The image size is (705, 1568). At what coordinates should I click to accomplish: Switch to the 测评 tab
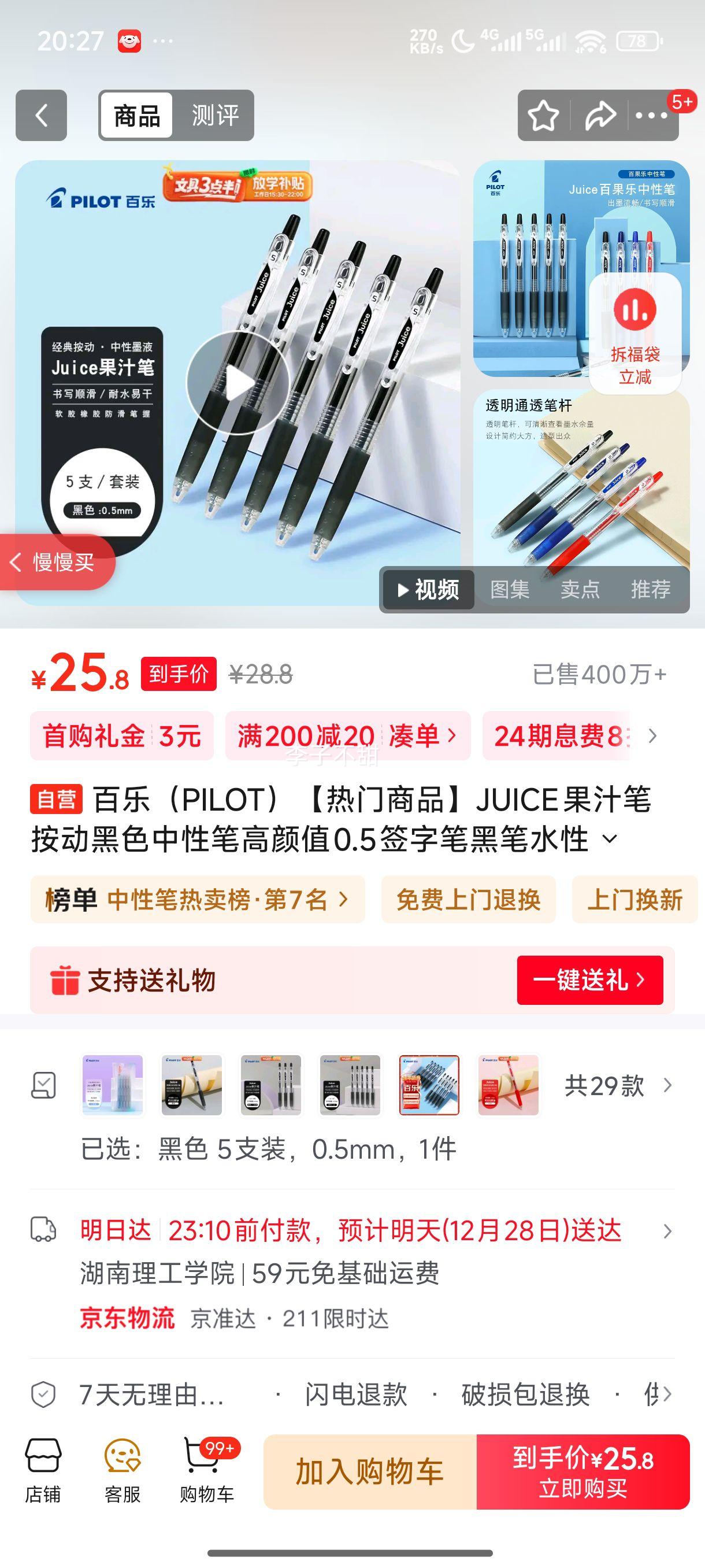216,116
